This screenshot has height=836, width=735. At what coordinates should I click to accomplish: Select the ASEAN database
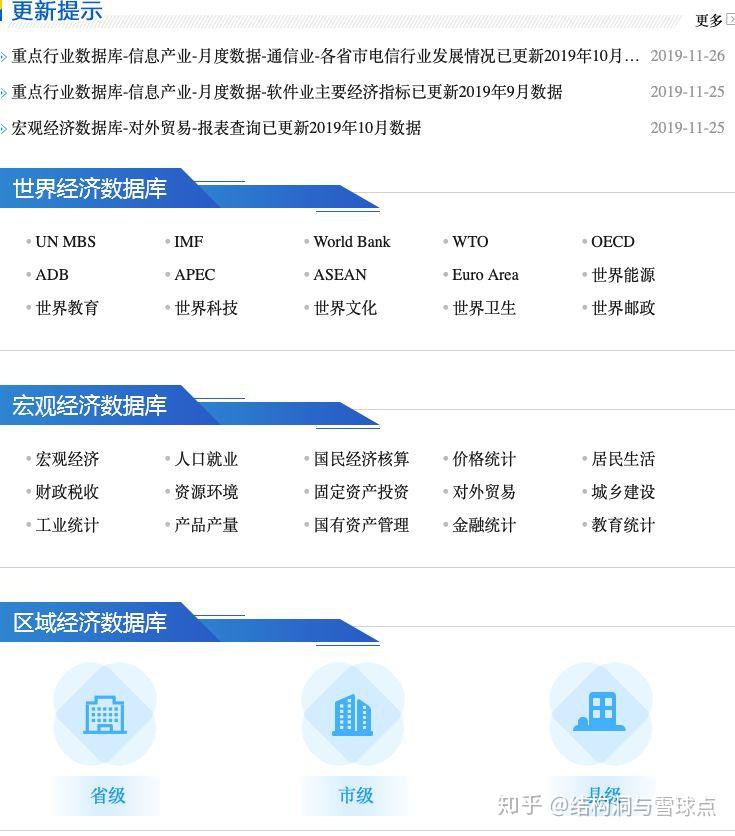point(340,275)
